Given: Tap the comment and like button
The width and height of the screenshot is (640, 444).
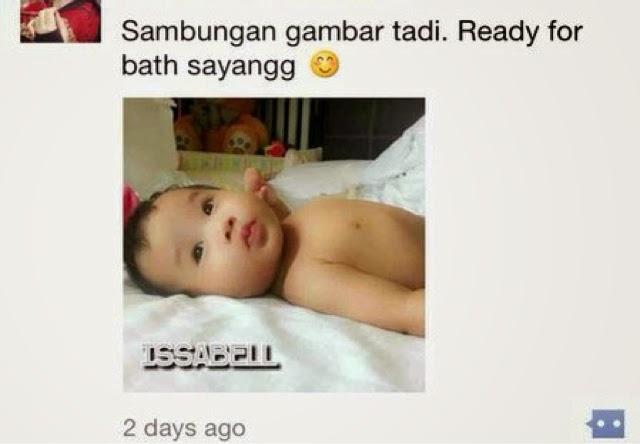Looking at the screenshot, I should pyautogui.click(x=605, y=423).
